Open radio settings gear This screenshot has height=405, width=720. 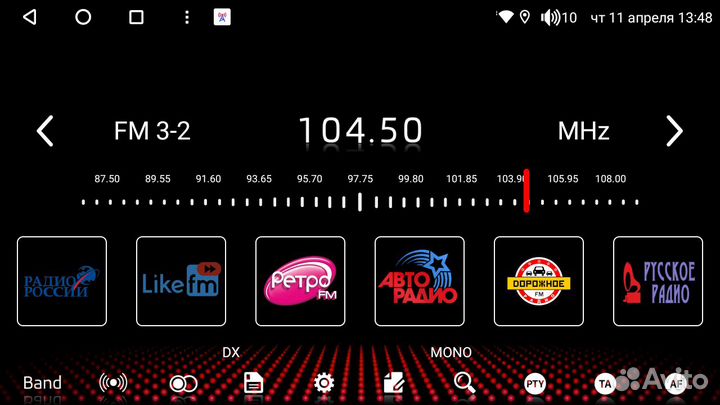coord(323,383)
